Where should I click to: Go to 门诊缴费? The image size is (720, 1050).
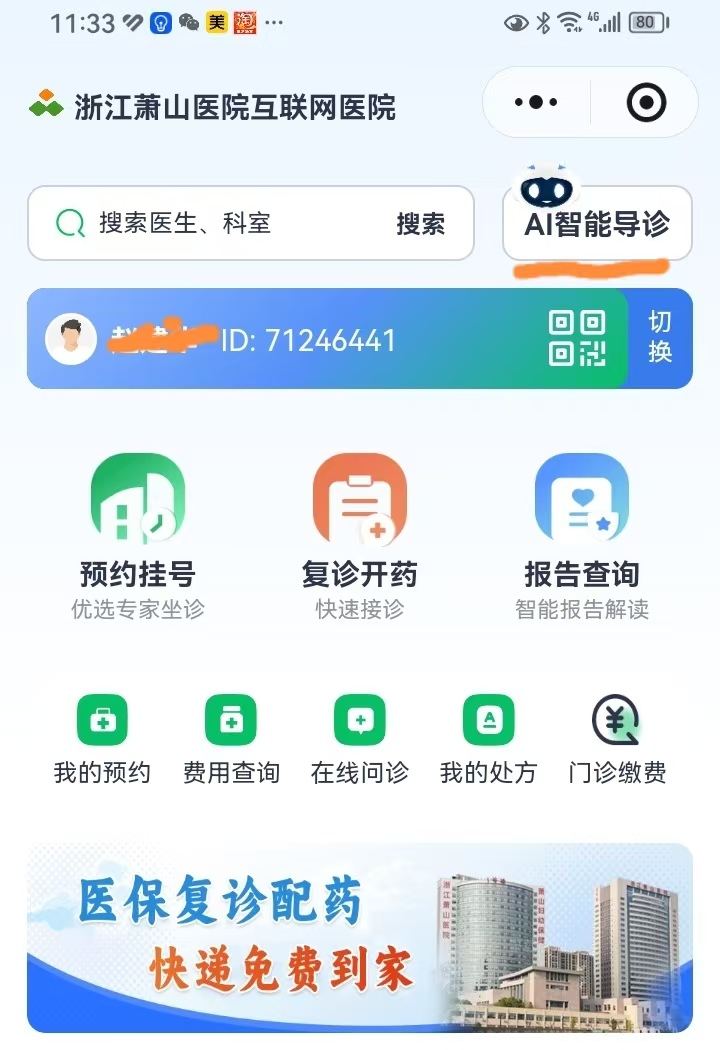coord(617,738)
